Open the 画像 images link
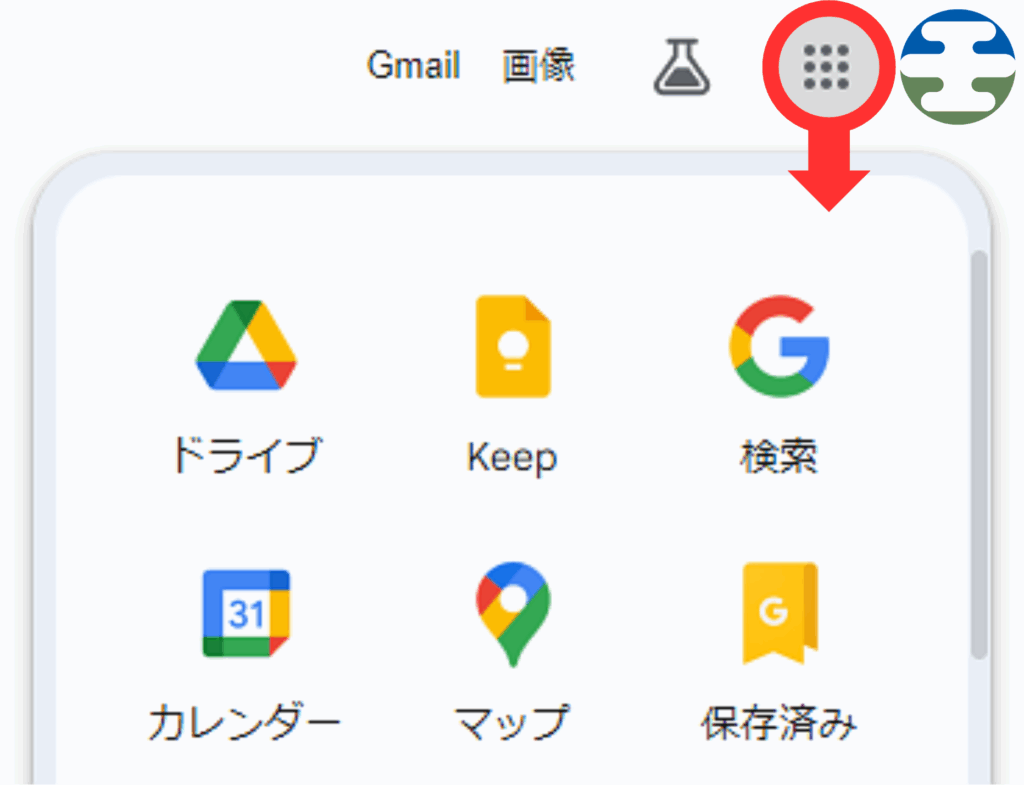The width and height of the screenshot is (1024, 785). (x=539, y=66)
